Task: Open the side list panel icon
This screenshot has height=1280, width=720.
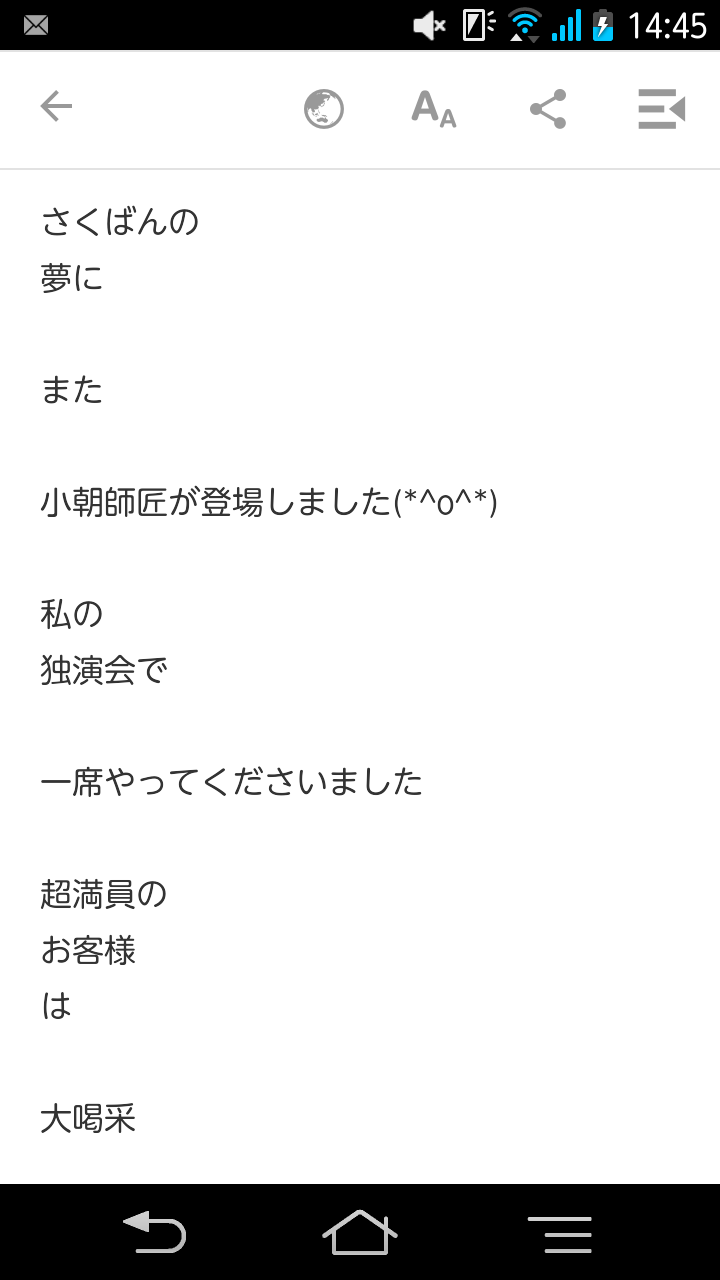Action: pos(661,109)
